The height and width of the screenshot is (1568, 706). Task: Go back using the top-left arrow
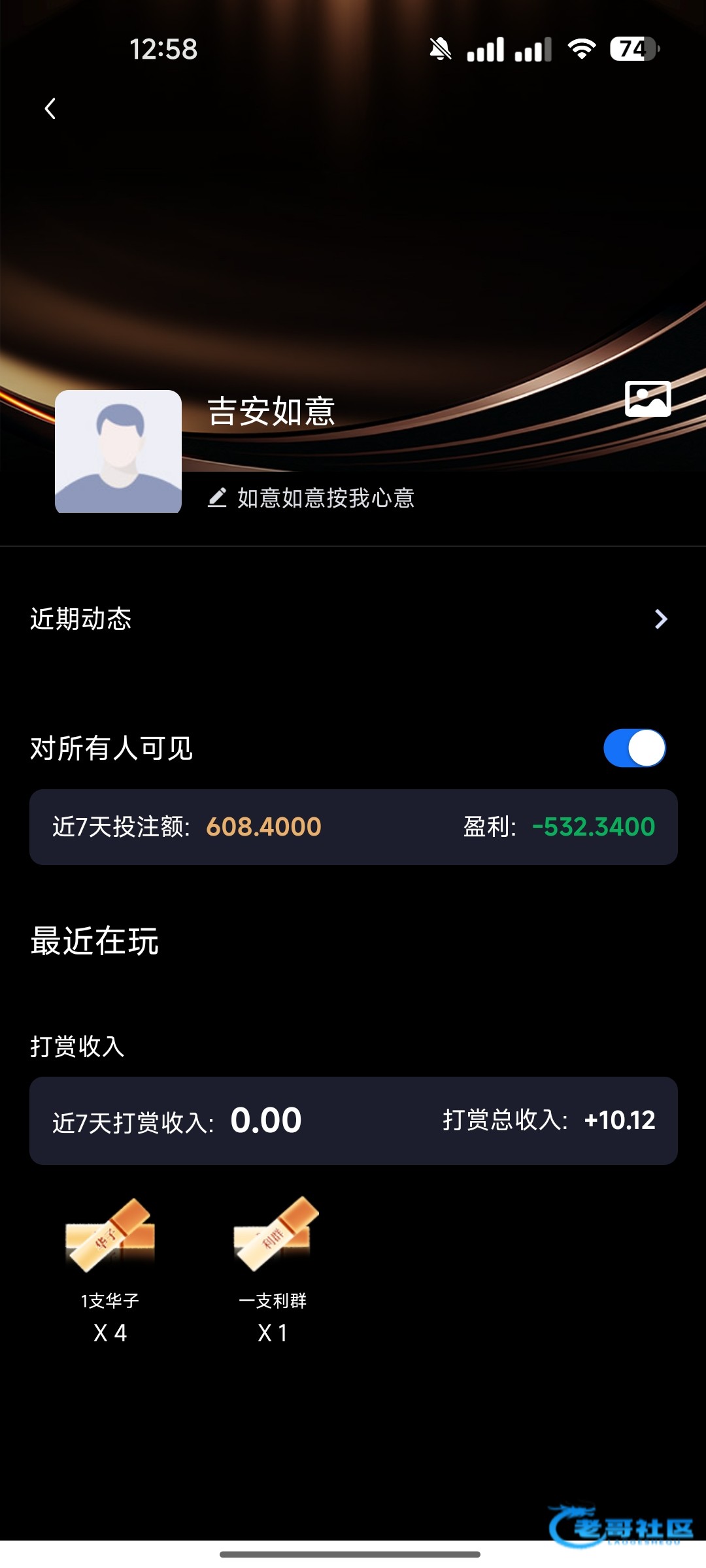click(50, 108)
